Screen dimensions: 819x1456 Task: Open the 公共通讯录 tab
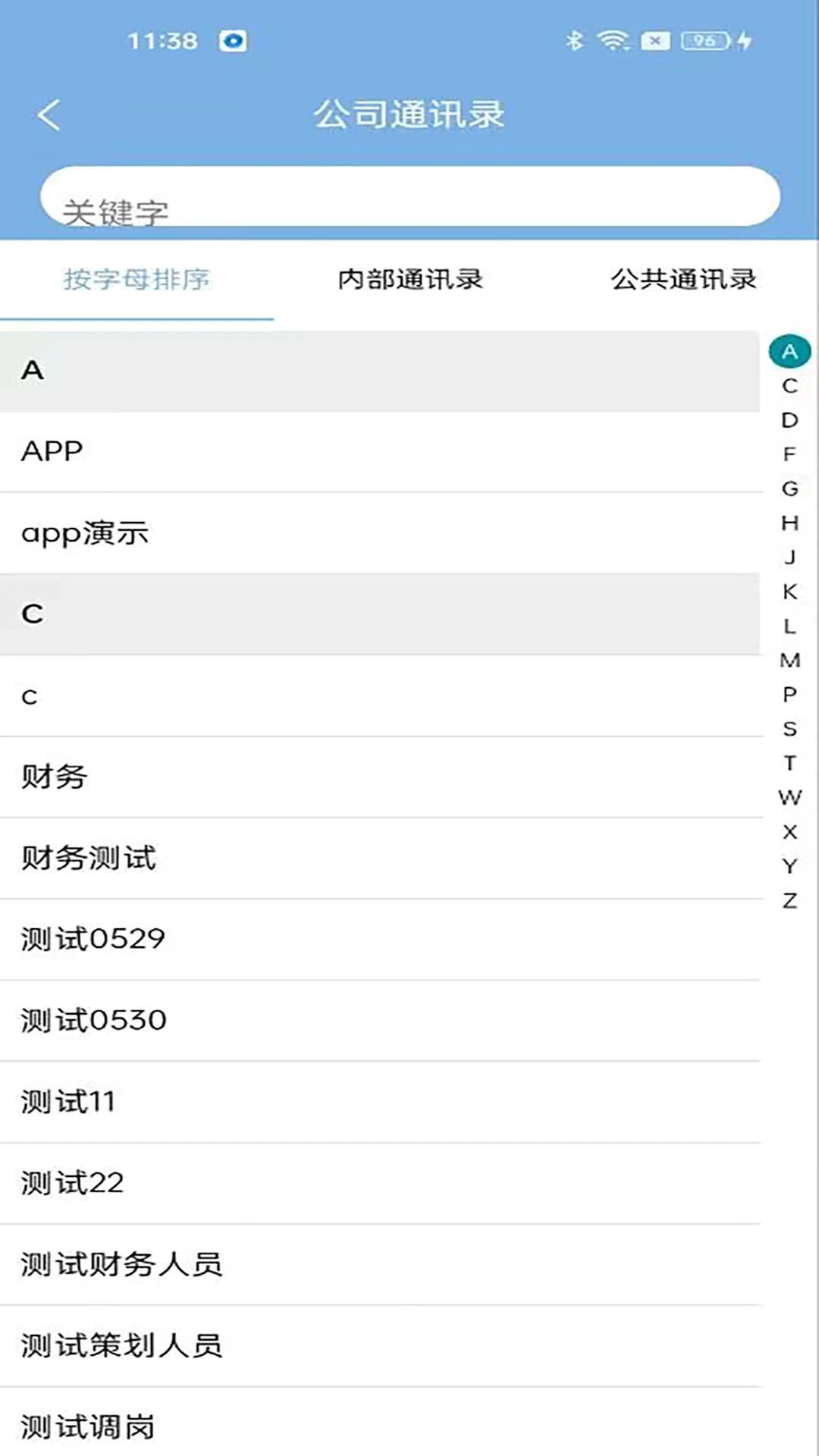click(683, 280)
